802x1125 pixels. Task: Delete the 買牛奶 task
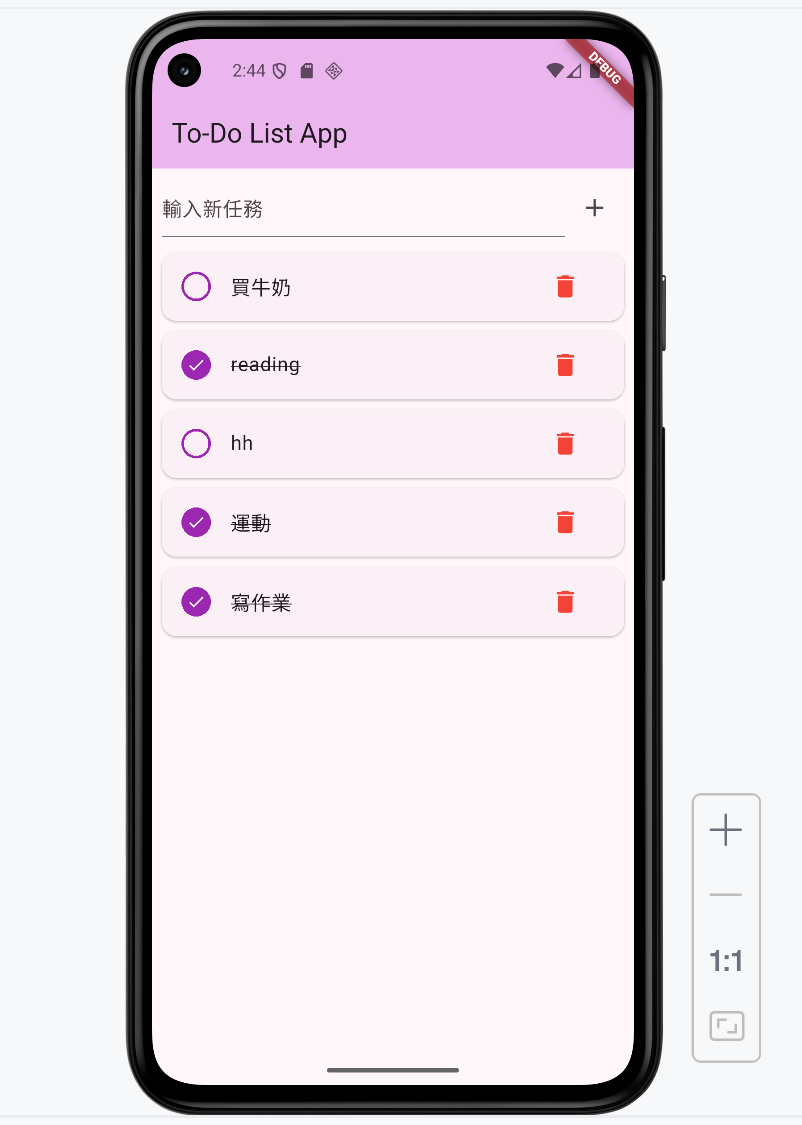click(x=565, y=287)
